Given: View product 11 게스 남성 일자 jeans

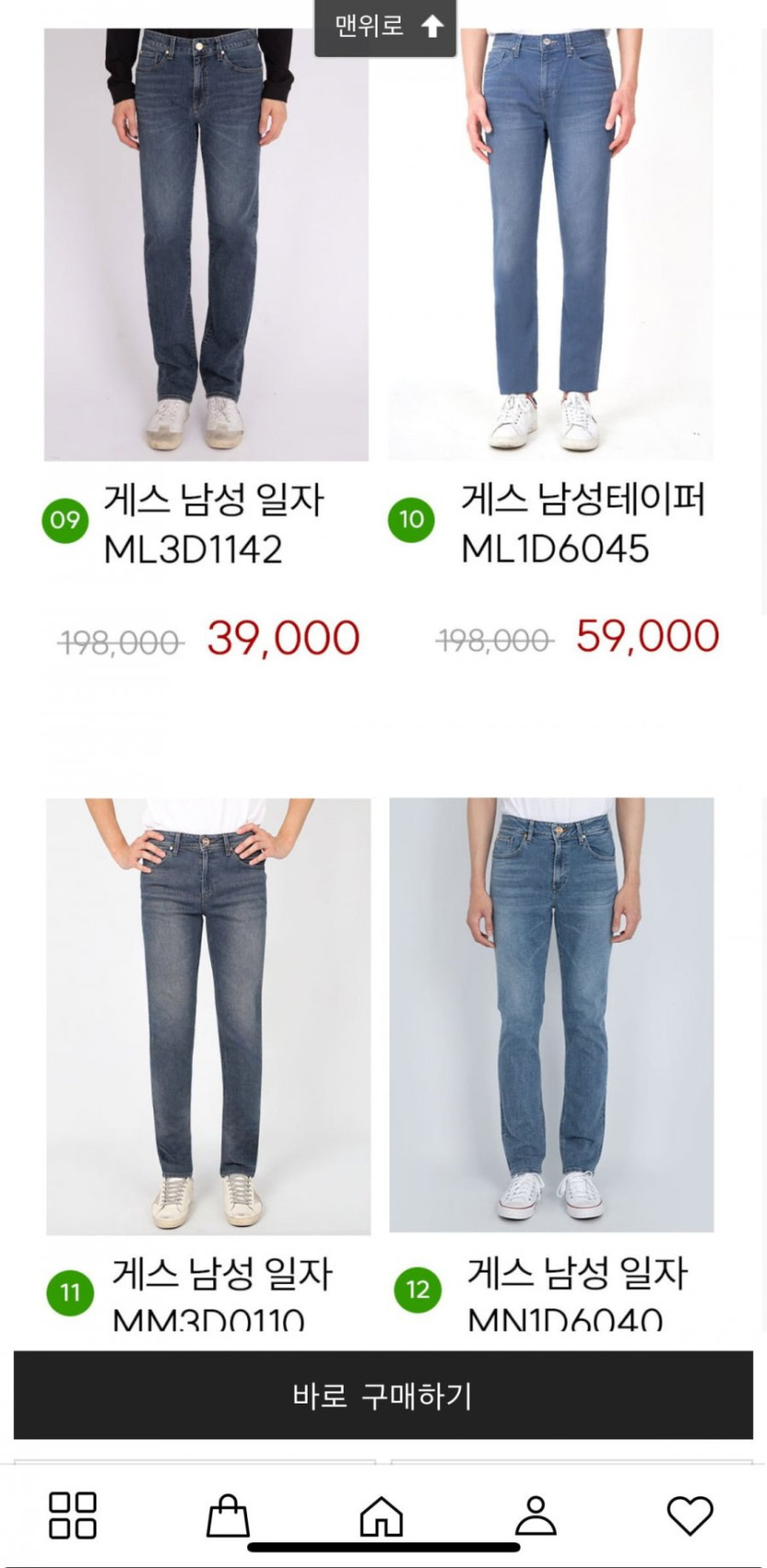Looking at the screenshot, I should pos(209,1016).
